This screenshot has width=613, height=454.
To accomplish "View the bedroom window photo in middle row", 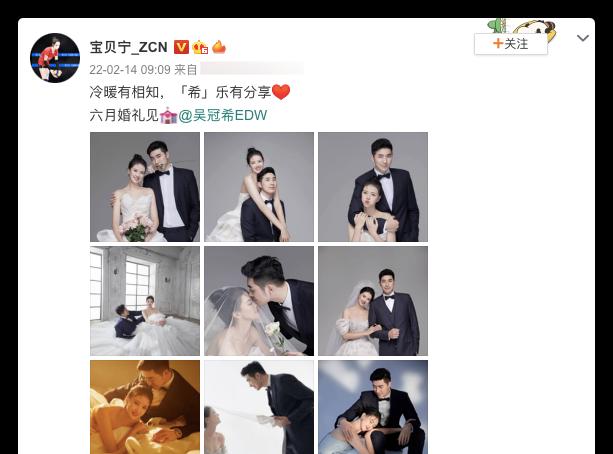I will click(144, 301).
